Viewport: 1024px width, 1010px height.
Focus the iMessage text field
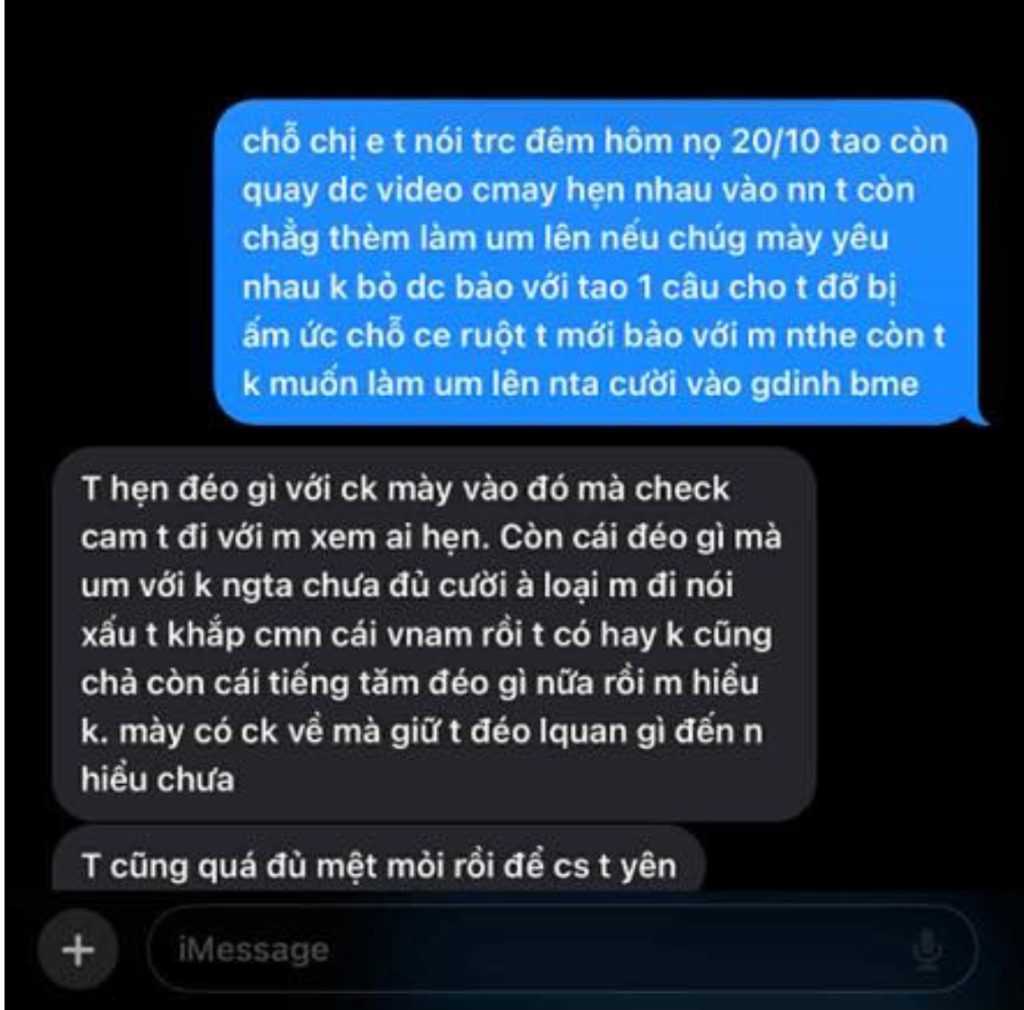(520, 949)
